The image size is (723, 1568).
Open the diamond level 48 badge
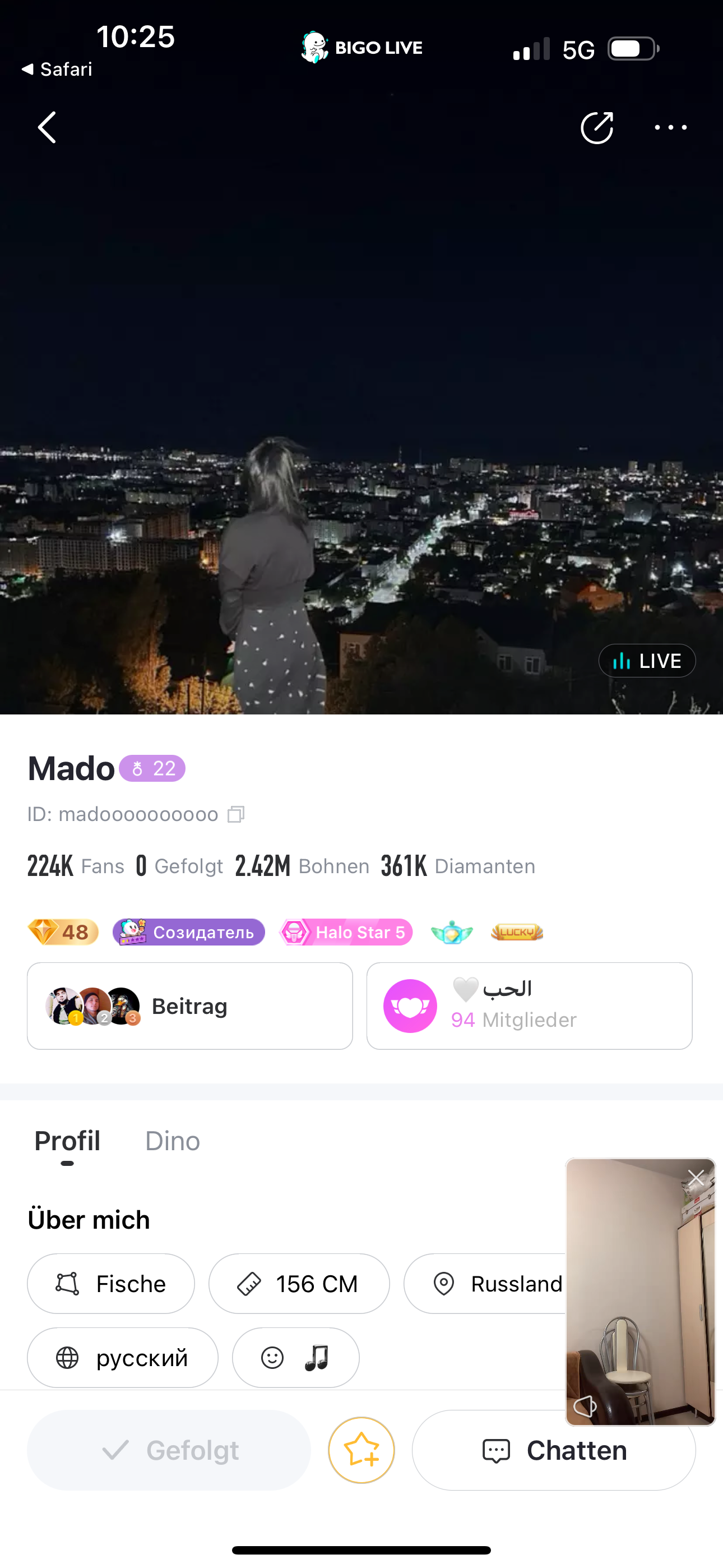pos(63,932)
